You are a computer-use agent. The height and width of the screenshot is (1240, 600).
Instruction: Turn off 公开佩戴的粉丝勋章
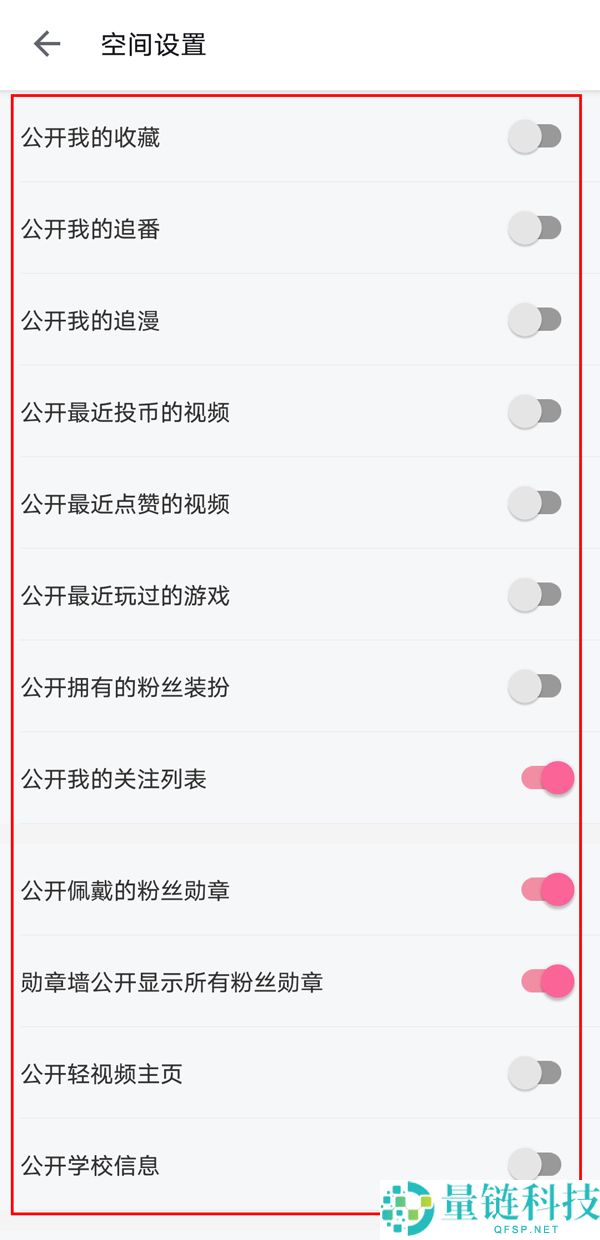tap(547, 889)
